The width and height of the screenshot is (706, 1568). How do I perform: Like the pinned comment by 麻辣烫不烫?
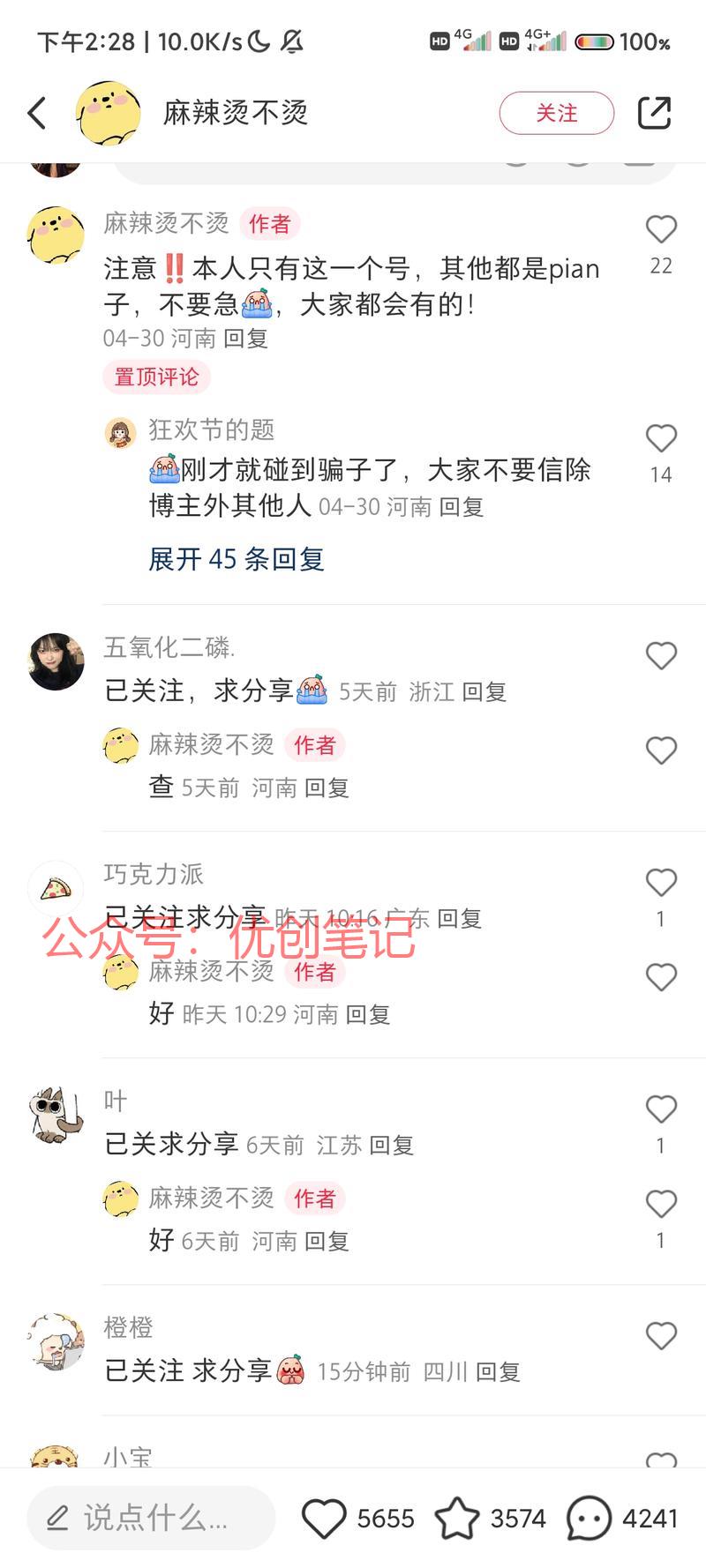[x=661, y=230]
